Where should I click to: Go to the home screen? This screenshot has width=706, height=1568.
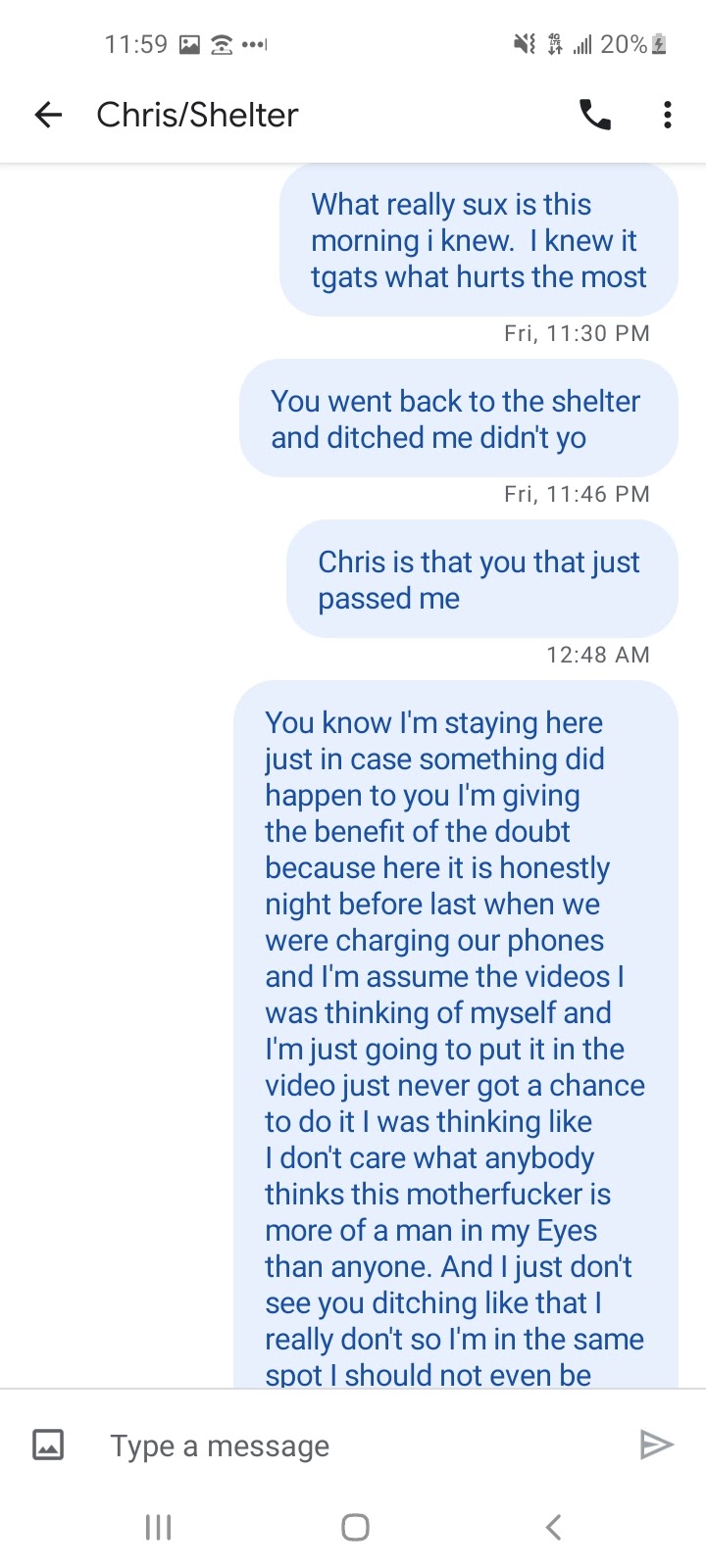[x=355, y=1527]
